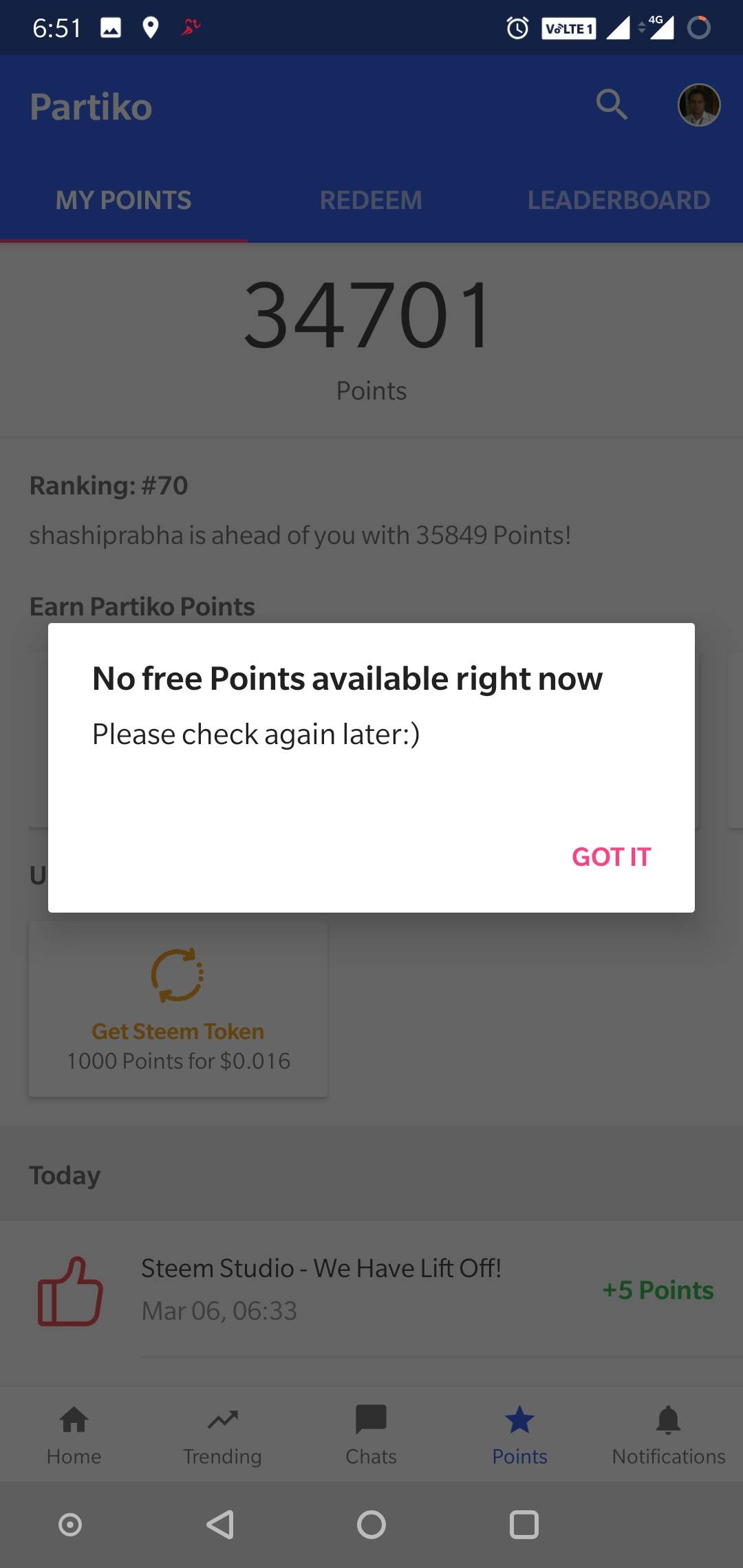Switch to the Redeem tab
The image size is (743, 1568).
pyautogui.click(x=371, y=200)
